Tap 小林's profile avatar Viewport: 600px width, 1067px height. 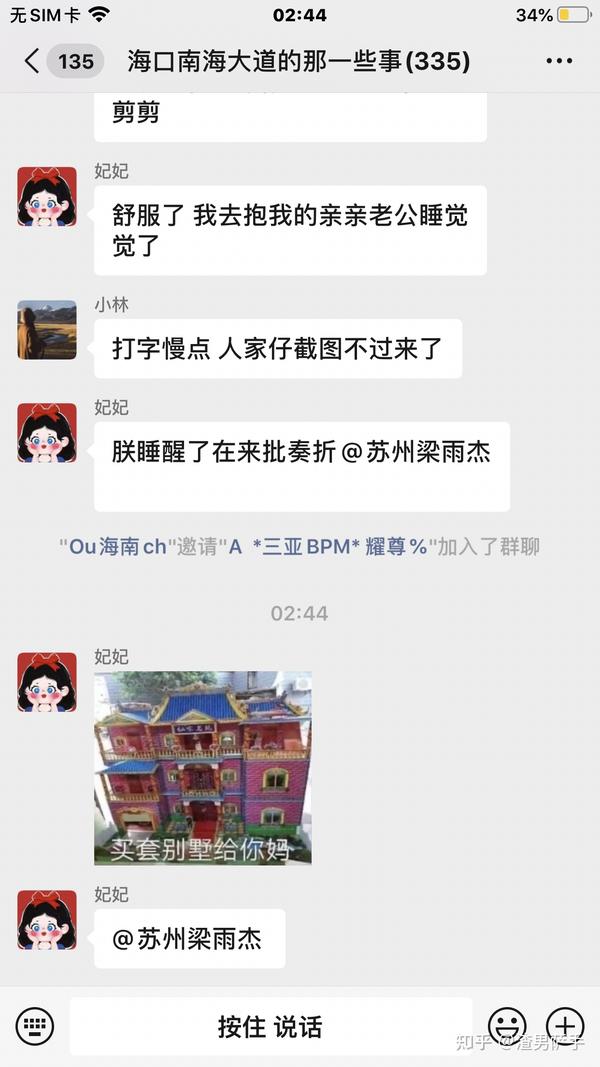pyautogui.click(x=47, y=330)
